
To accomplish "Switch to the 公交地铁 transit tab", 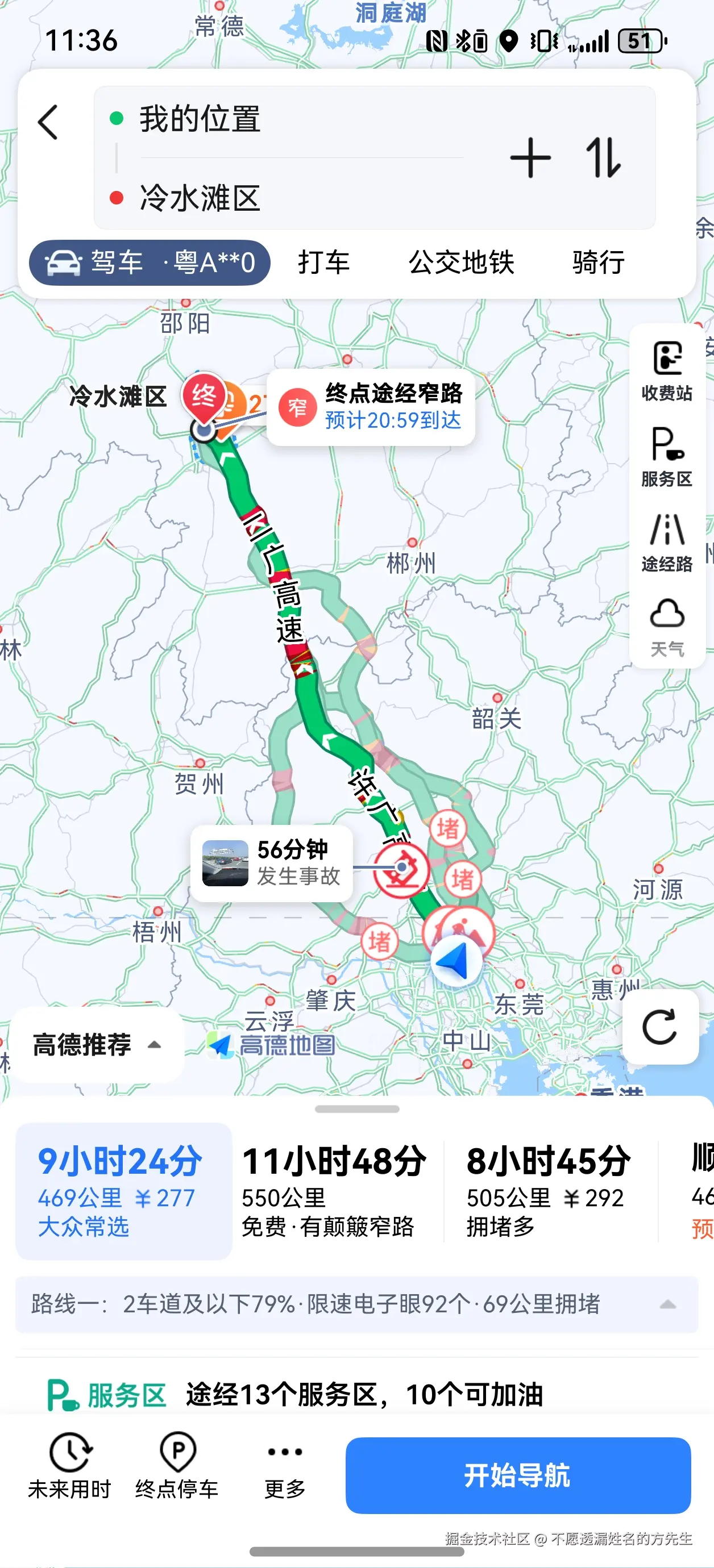I will [461, 263].
